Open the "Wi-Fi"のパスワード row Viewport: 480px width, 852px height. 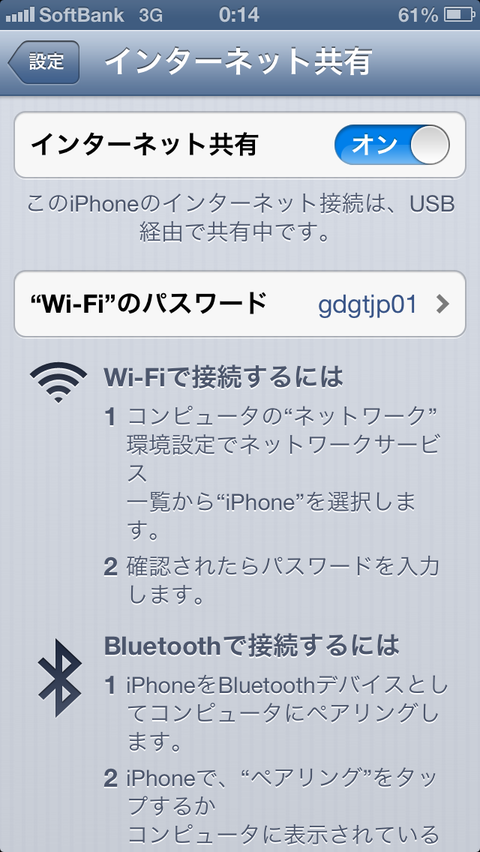coord(240,304)
